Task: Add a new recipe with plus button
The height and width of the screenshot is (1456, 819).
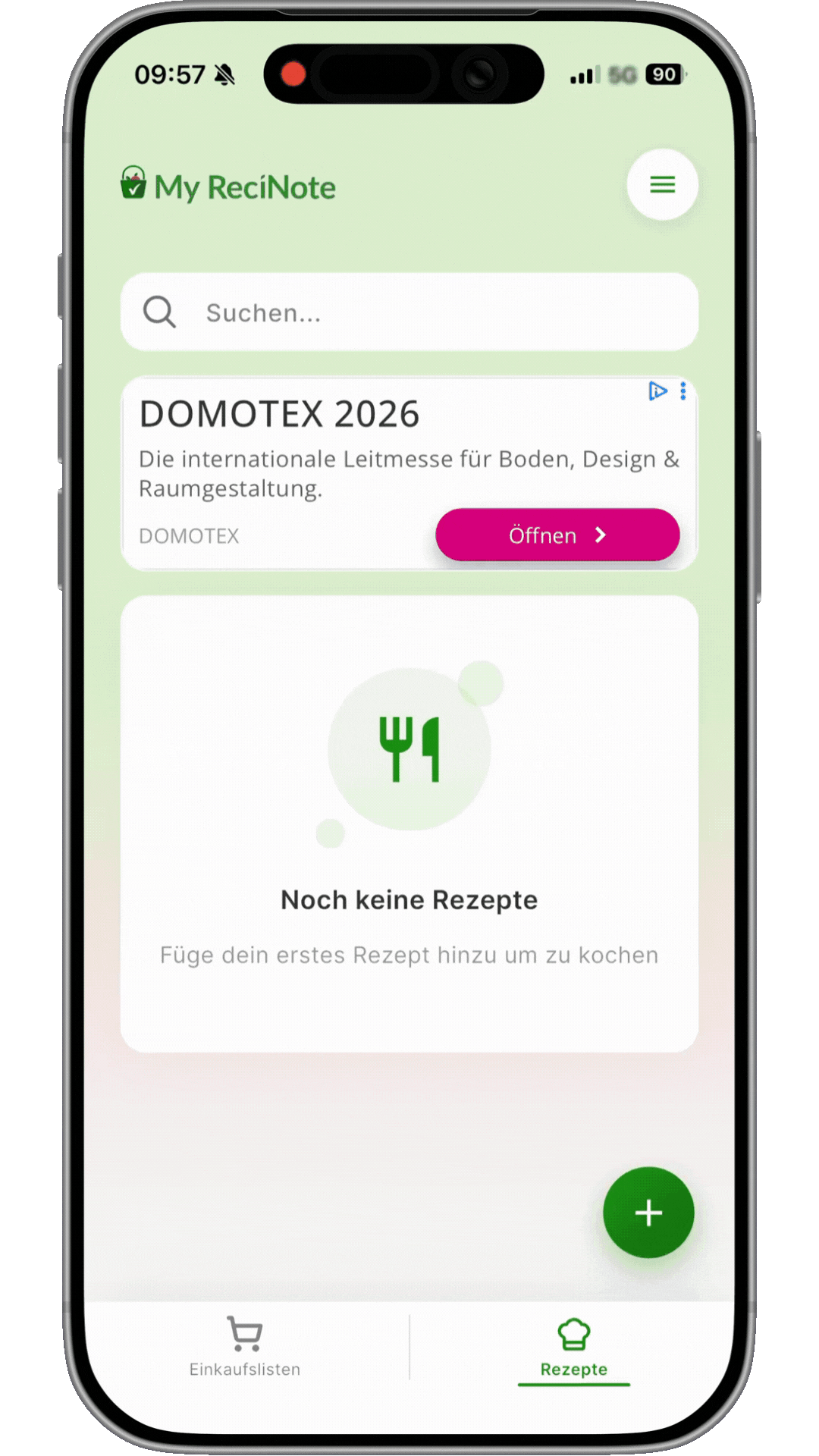Action: (648, 1213)
